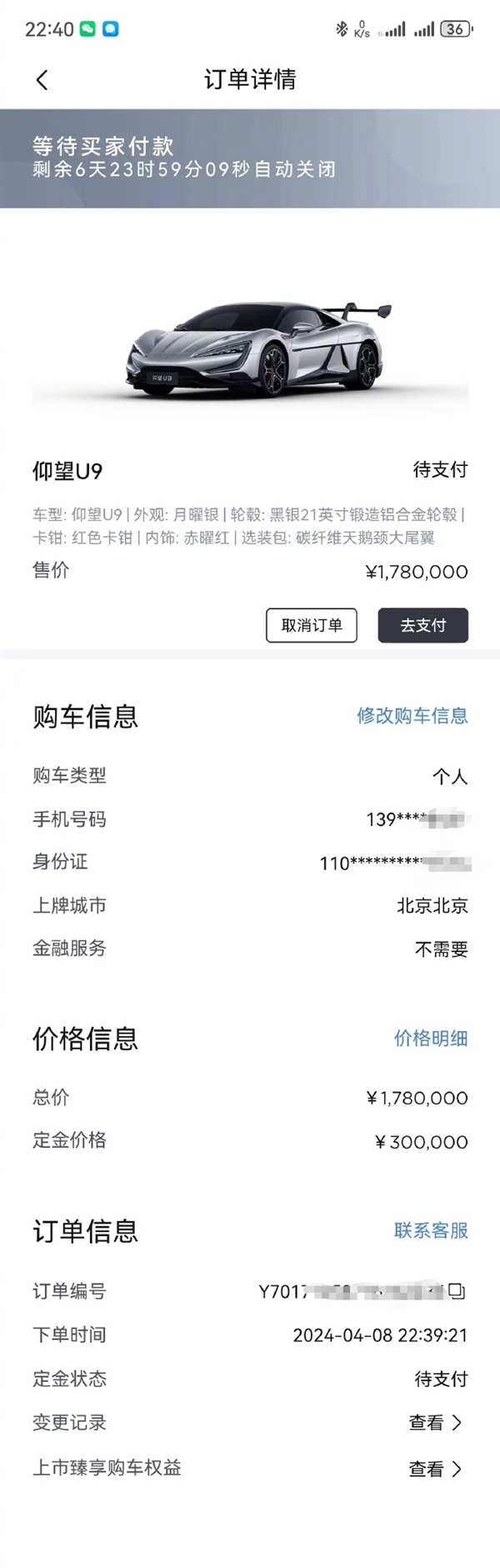Tap 去支付 to pay for the order
The height and width of the screenshot is (1568, 500).
(x=423, y=625)
